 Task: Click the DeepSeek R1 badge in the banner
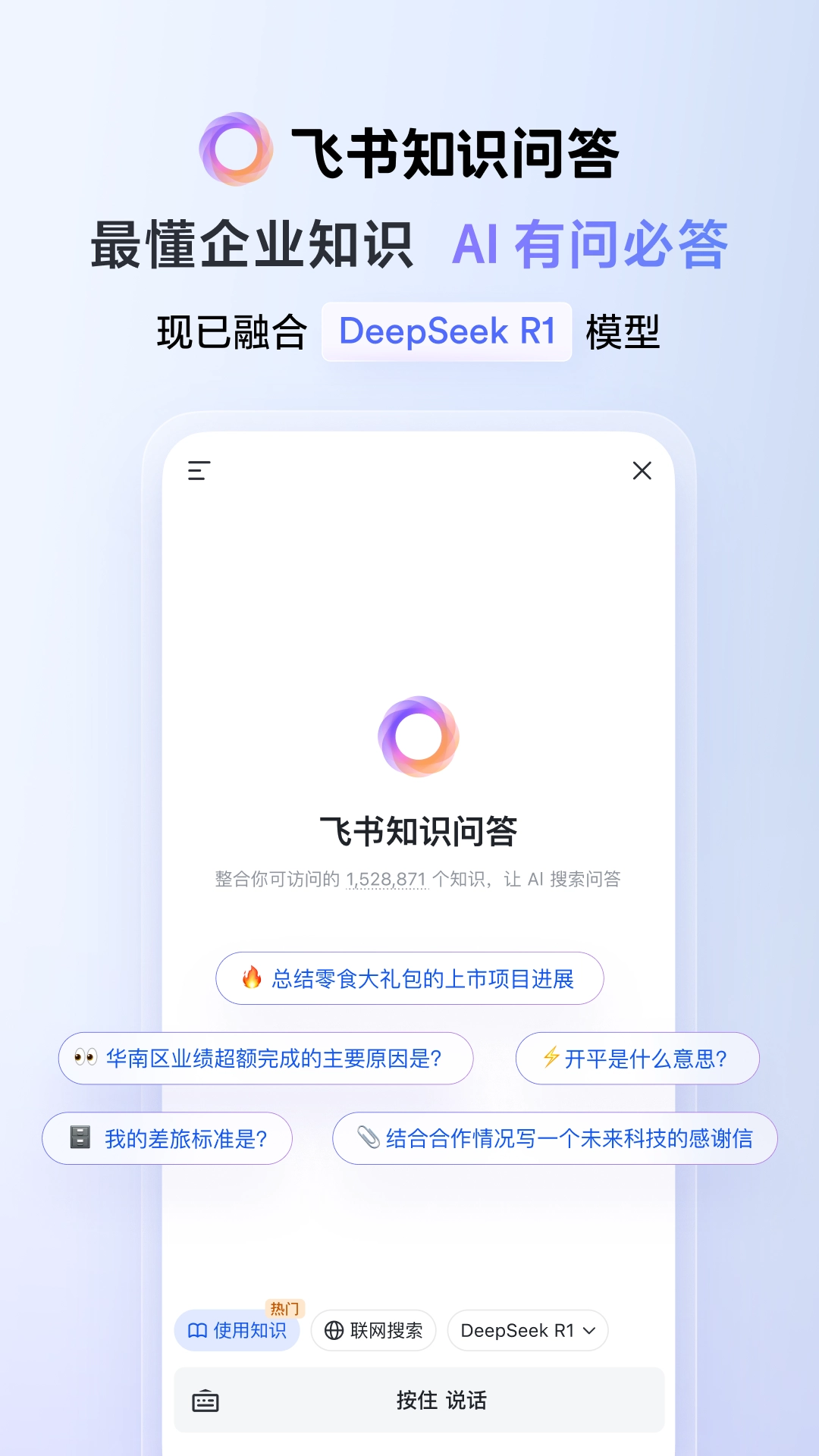tap(447, 331)
